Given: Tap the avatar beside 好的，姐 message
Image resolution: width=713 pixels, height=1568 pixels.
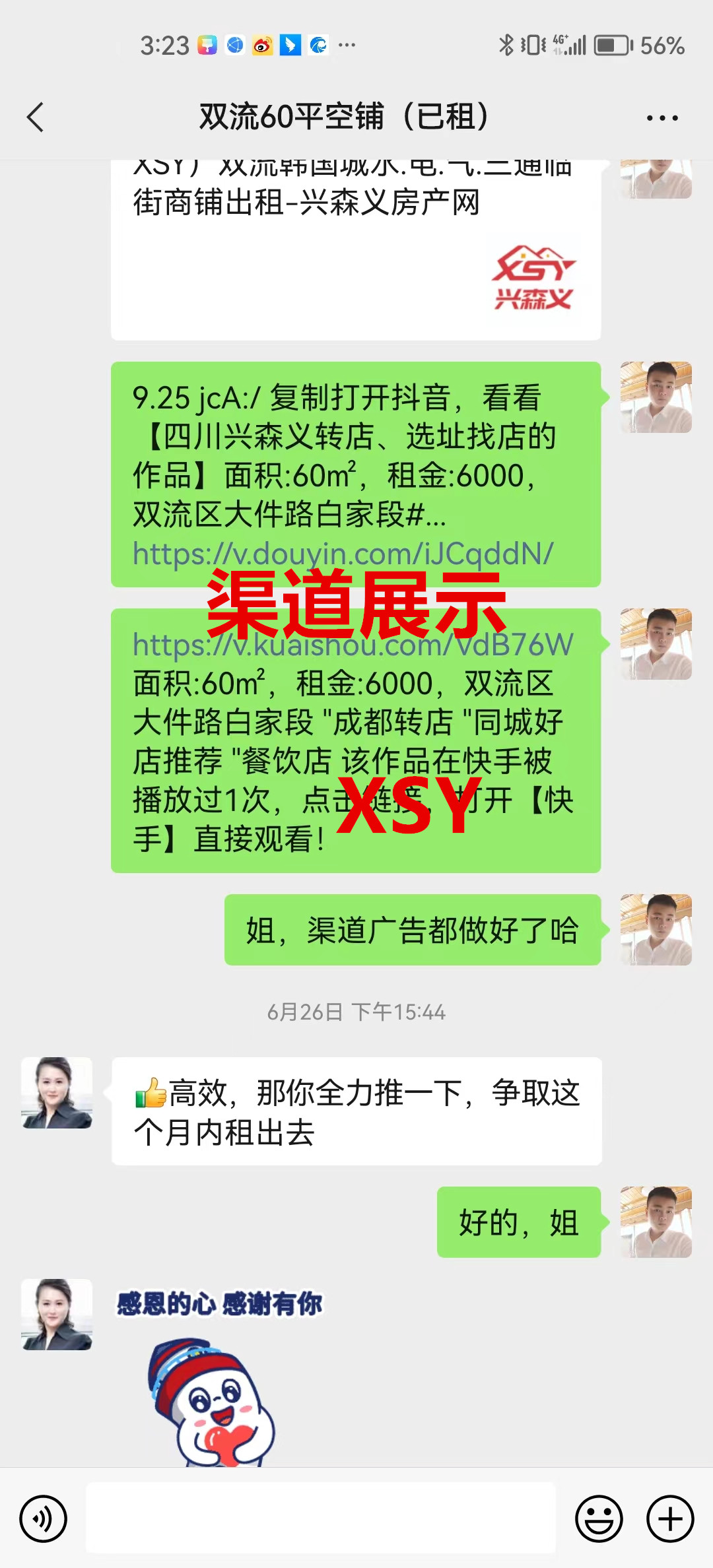Looking at the screenshot, I should (x=656, y=1222).
